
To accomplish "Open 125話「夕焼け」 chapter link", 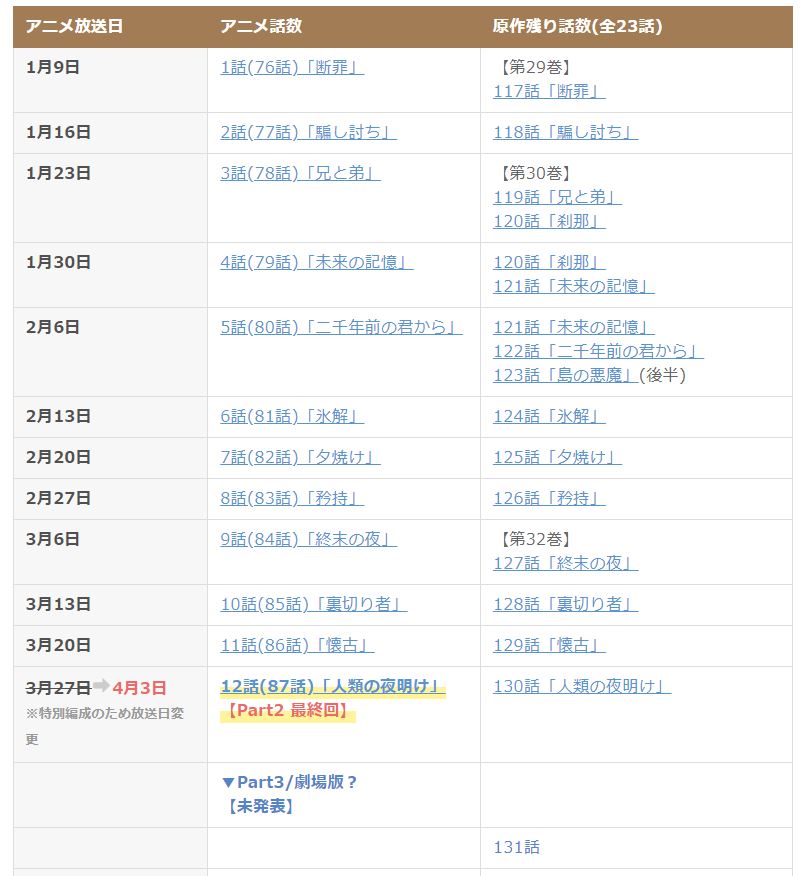I will coord(557,458).
